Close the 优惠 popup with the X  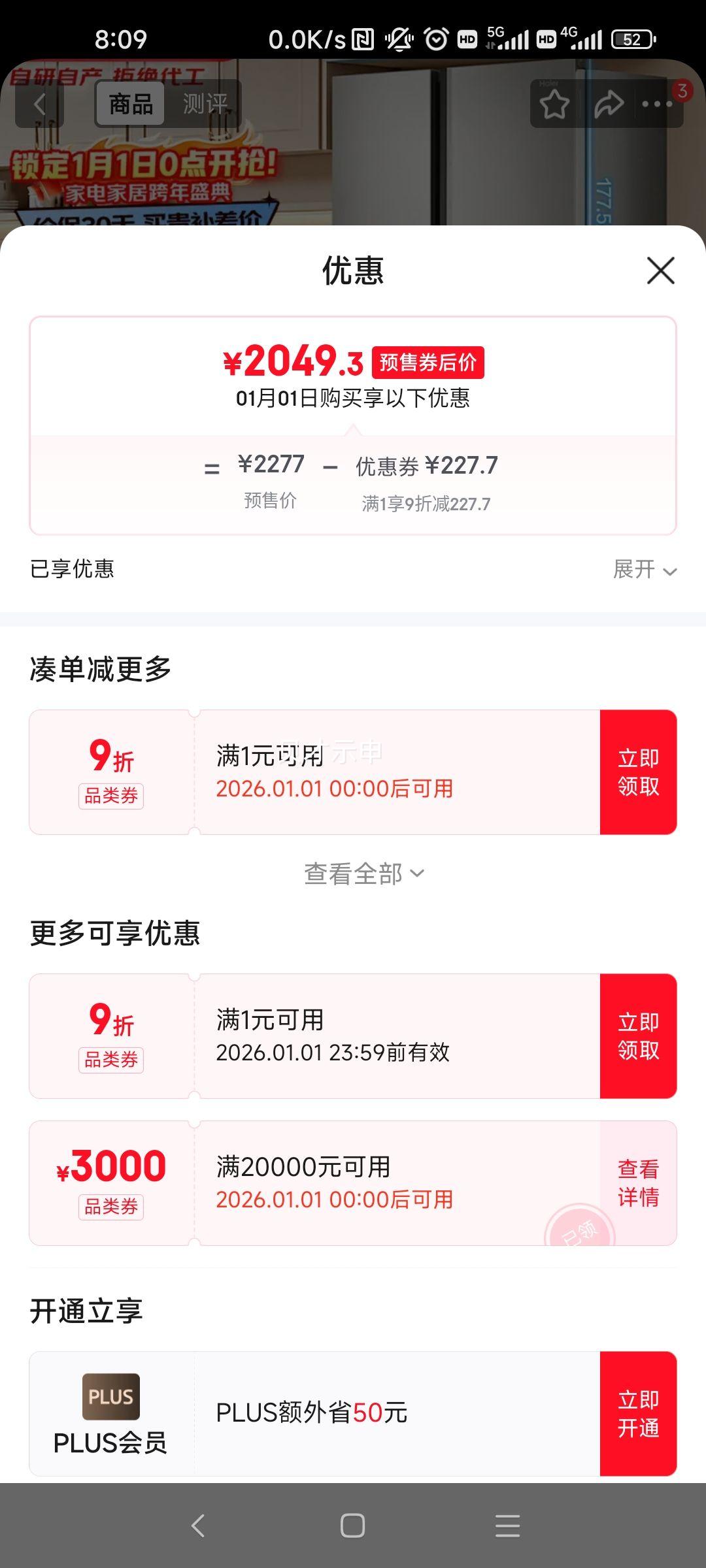[661, 270]
